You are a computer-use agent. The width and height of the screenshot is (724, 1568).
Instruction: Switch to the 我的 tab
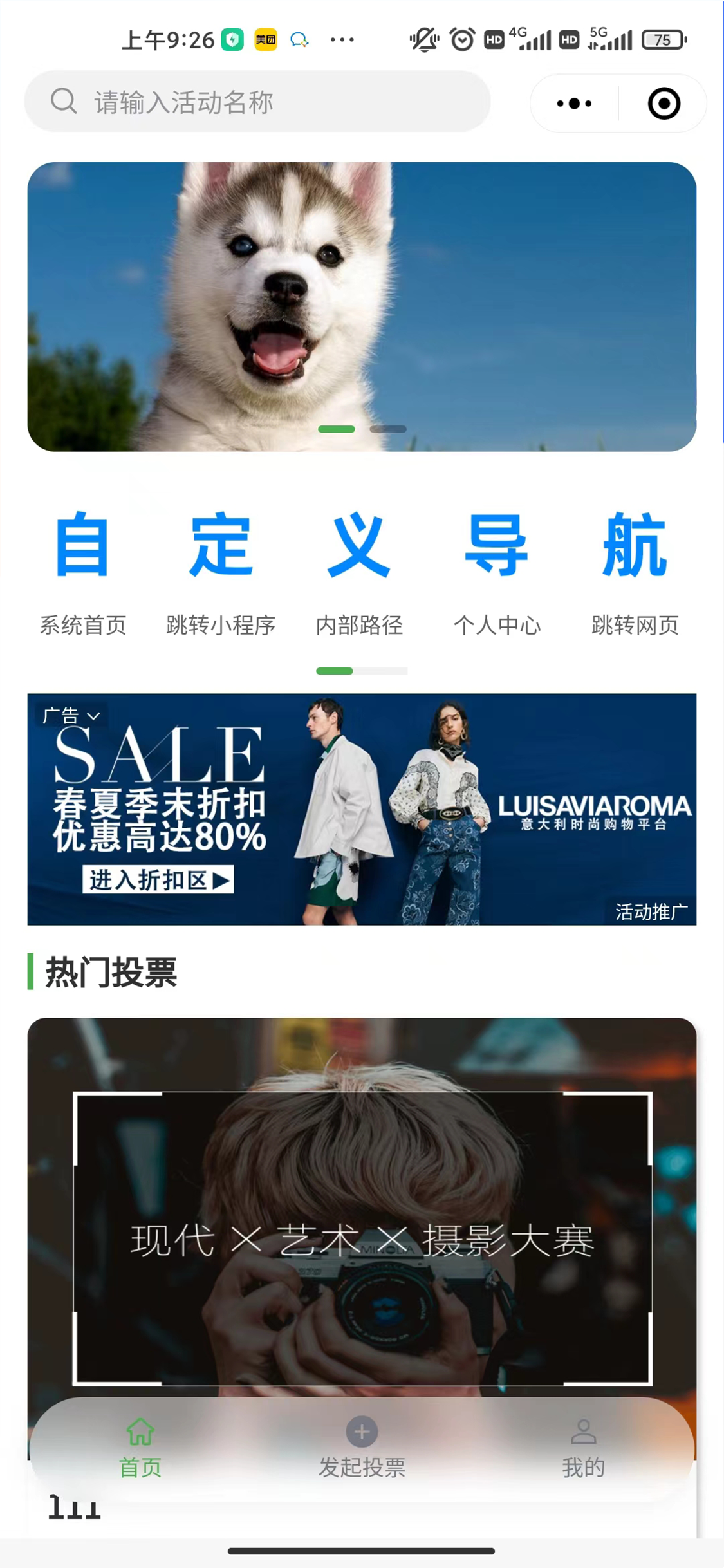click(x=583, y=1448)
